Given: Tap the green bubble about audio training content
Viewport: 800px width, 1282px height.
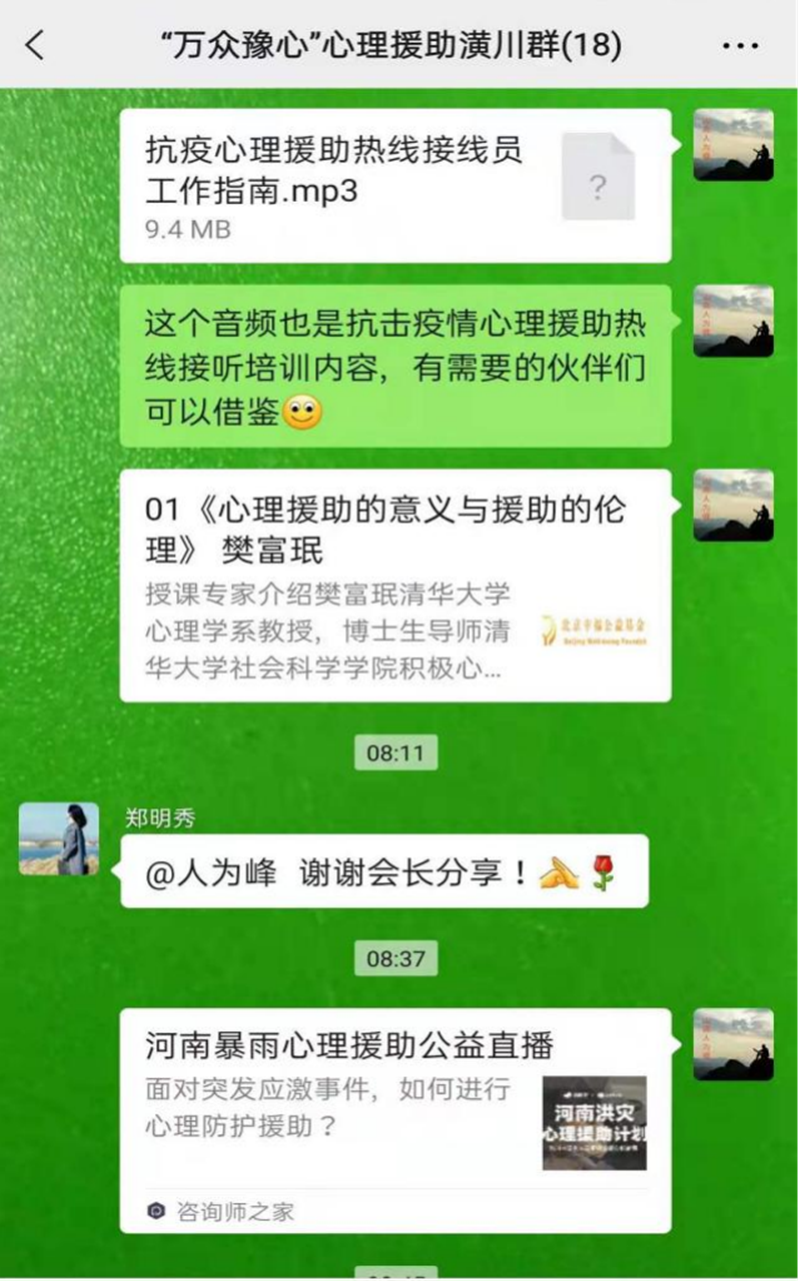Looking at the screenshot, I should (x=400, y=365).
